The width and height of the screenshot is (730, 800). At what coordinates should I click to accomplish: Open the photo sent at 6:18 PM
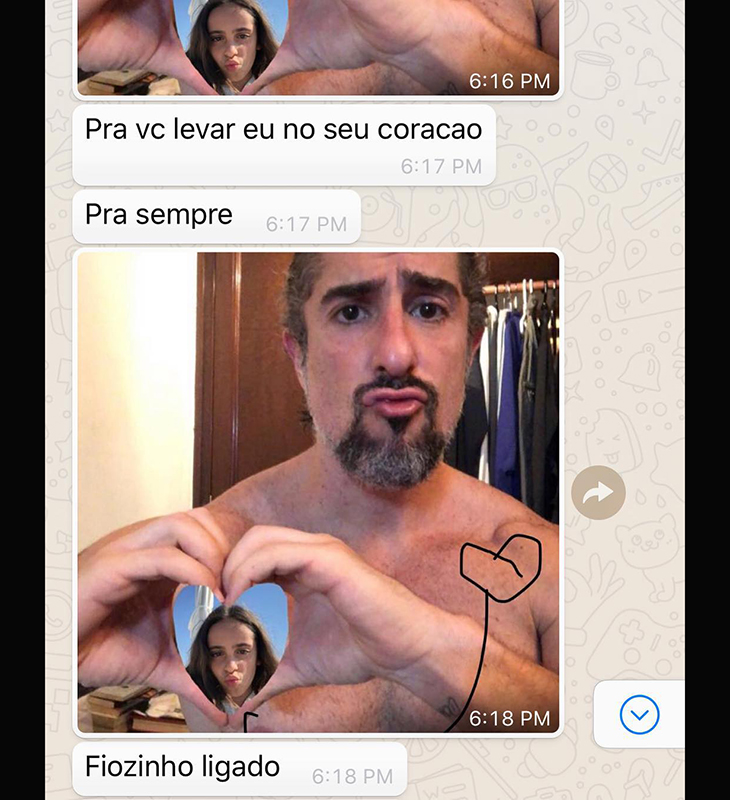coord(318,490)
